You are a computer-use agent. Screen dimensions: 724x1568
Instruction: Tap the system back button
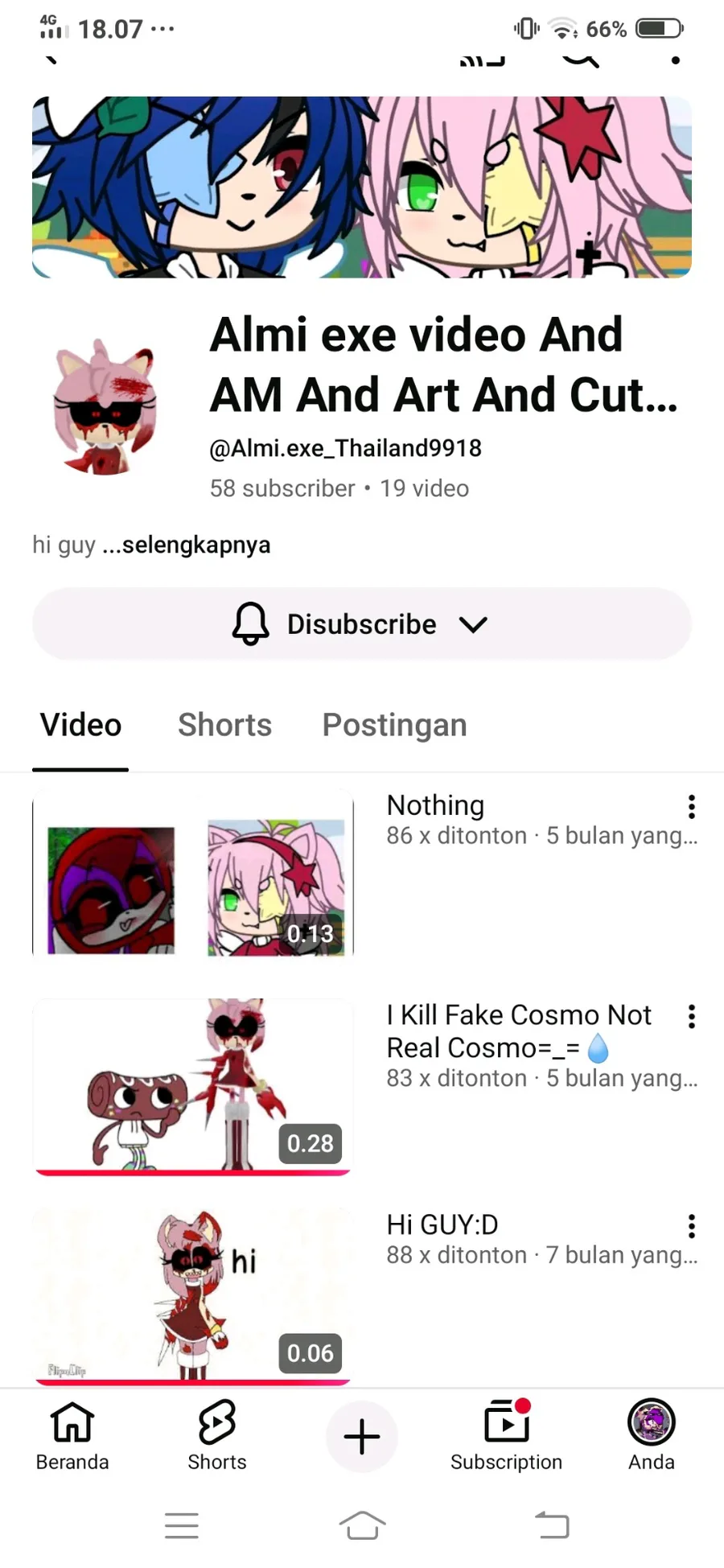tap(552, 1525)
